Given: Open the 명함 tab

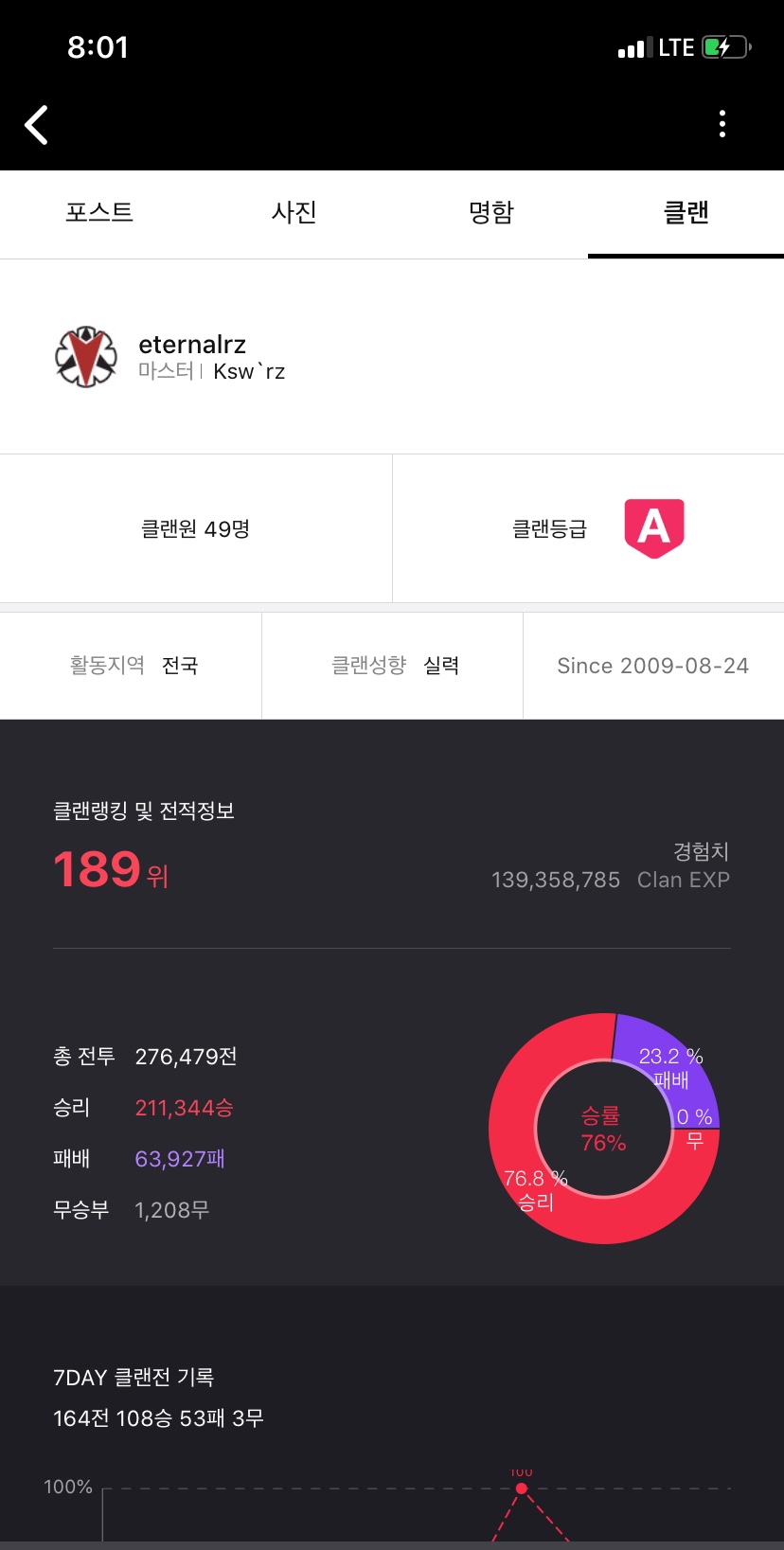Looking at the screenshot, I should [490, 212].
